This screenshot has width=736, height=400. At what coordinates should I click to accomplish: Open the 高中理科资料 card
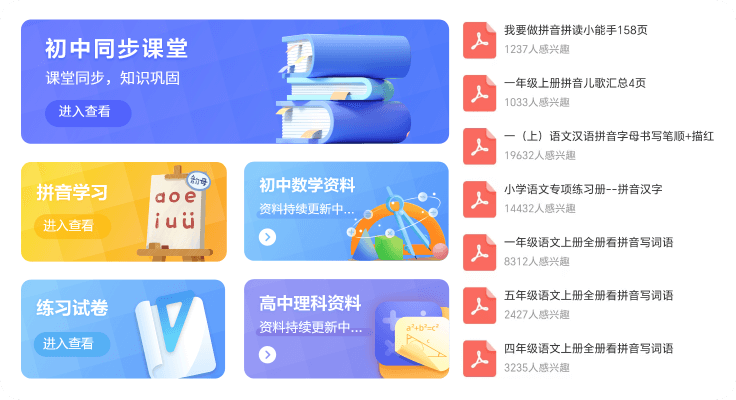pyautogui.click(x=346, y=329)
